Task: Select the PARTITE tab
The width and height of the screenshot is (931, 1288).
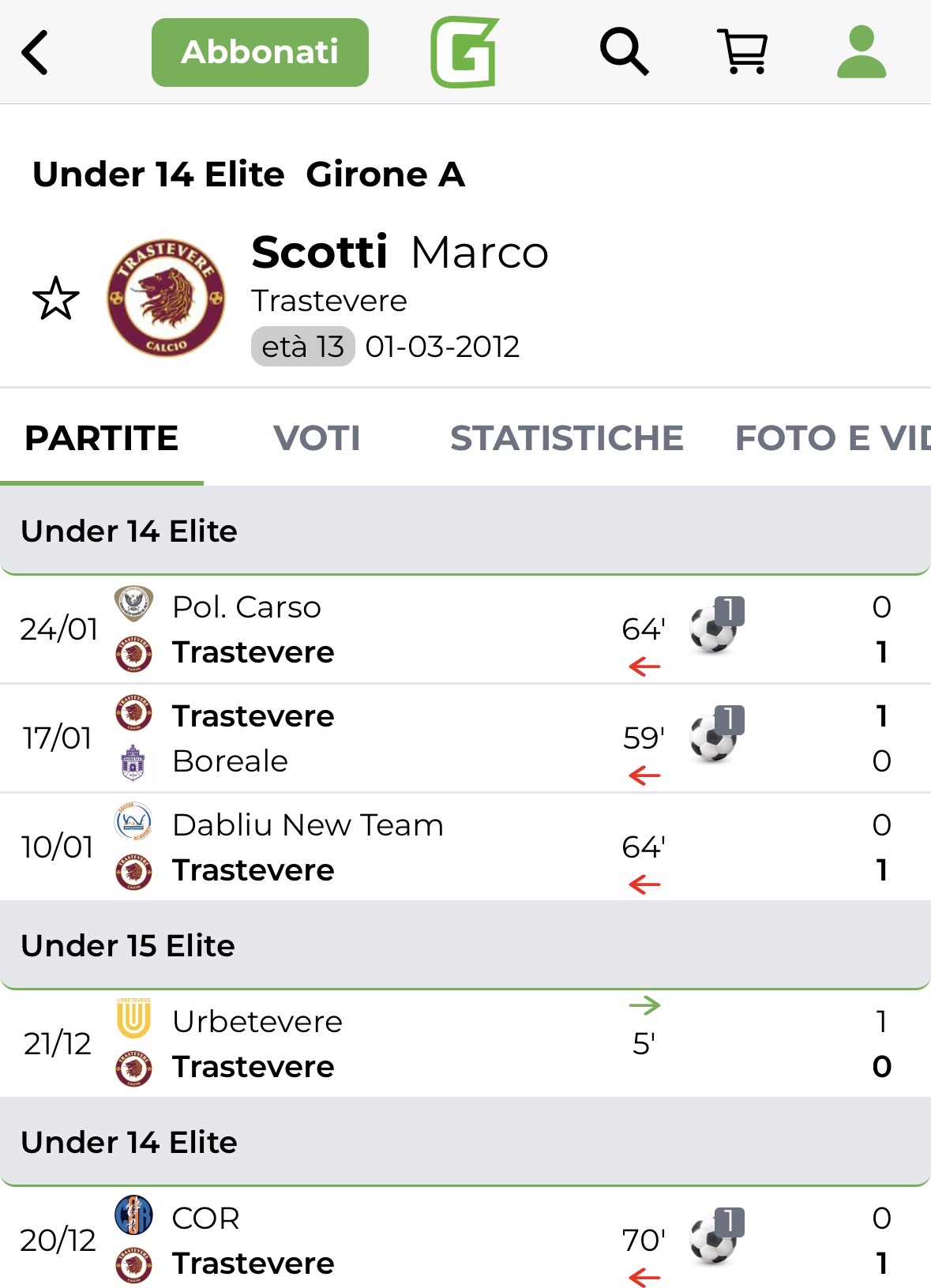Action: click(x=102, y=438)
